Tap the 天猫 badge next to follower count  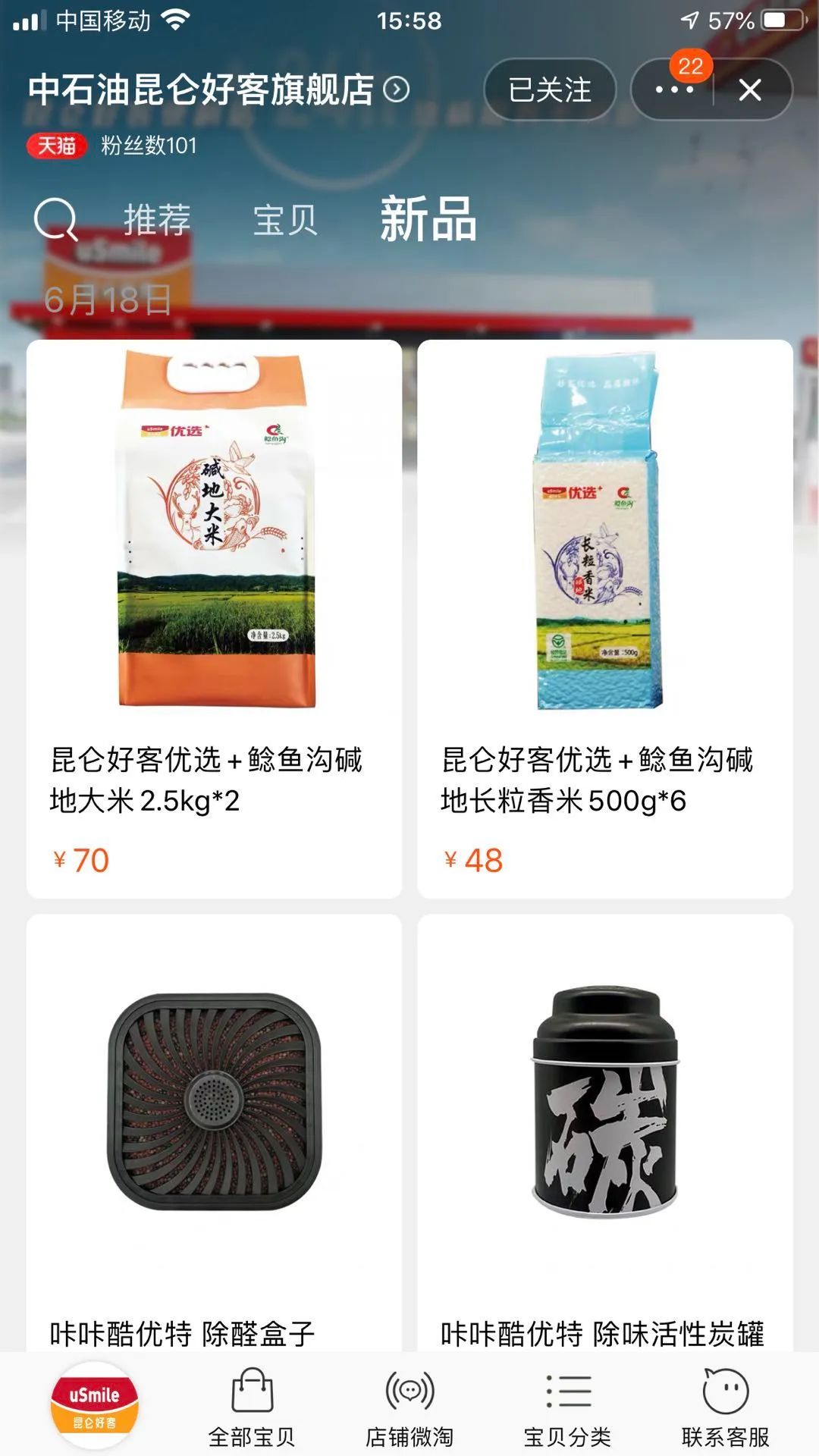53,145
